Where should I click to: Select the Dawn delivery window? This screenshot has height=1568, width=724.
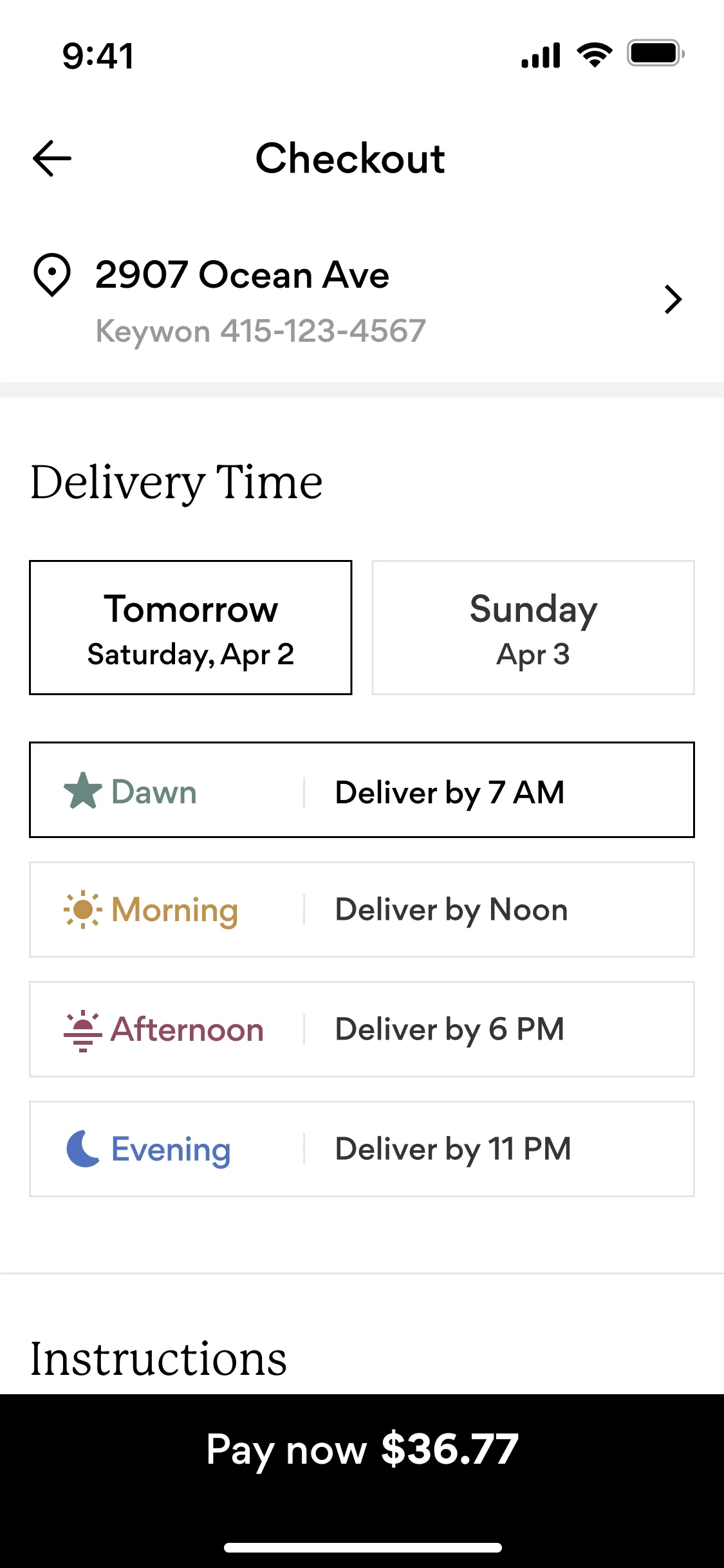[x=362, y=790]
